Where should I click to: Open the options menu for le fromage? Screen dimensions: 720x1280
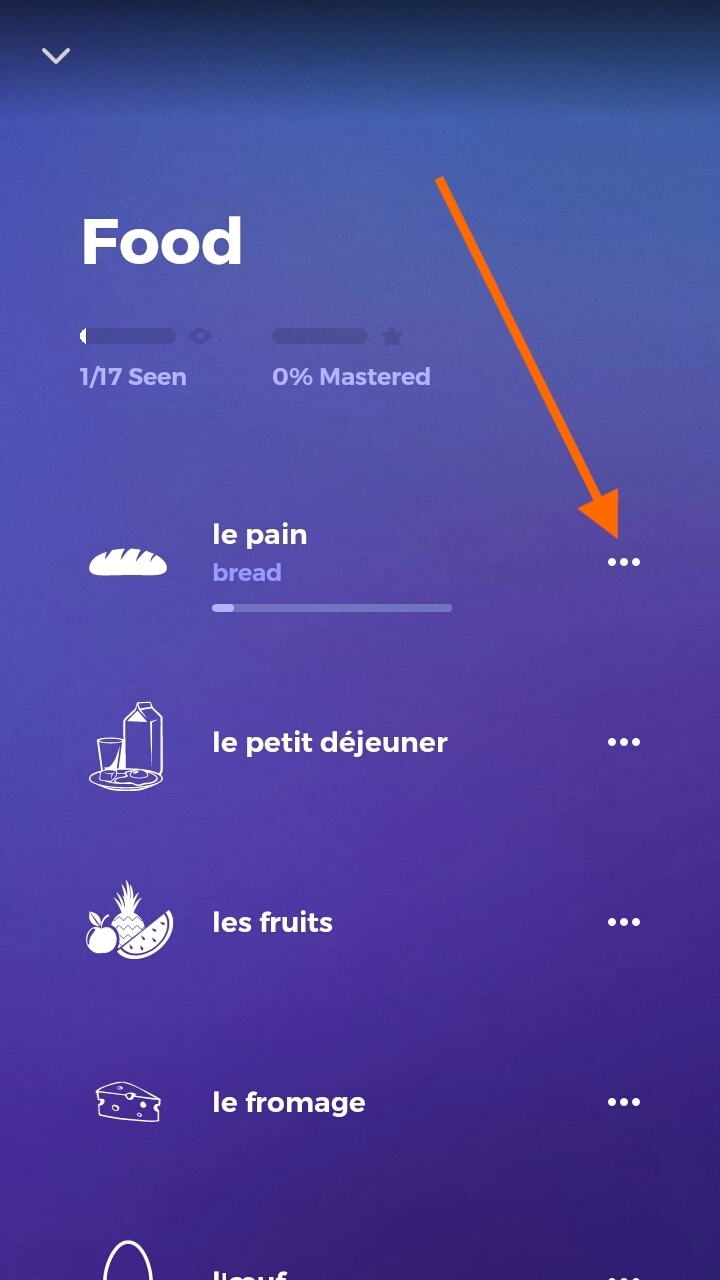623,1102
